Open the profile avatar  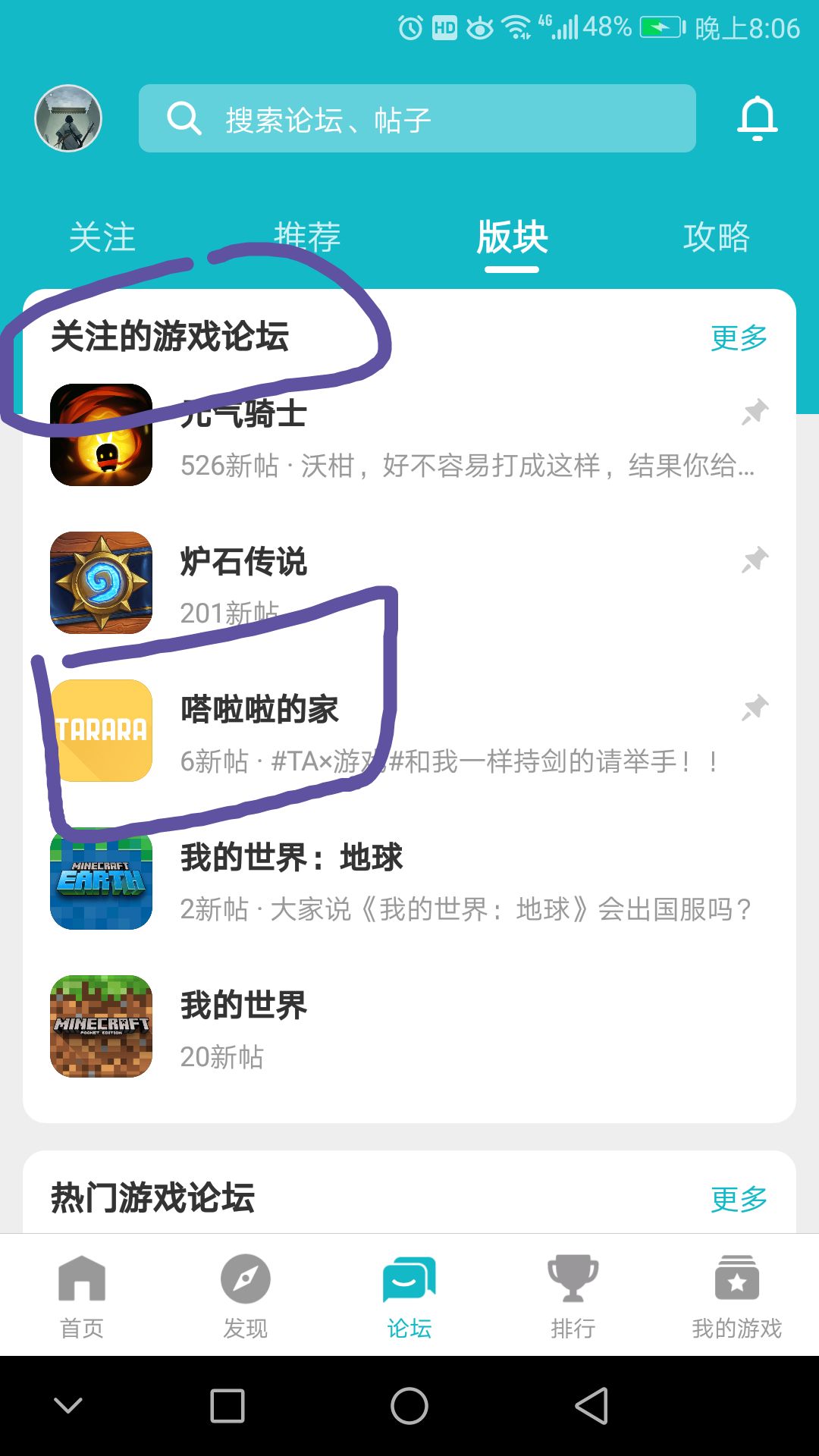pos(68,118)
